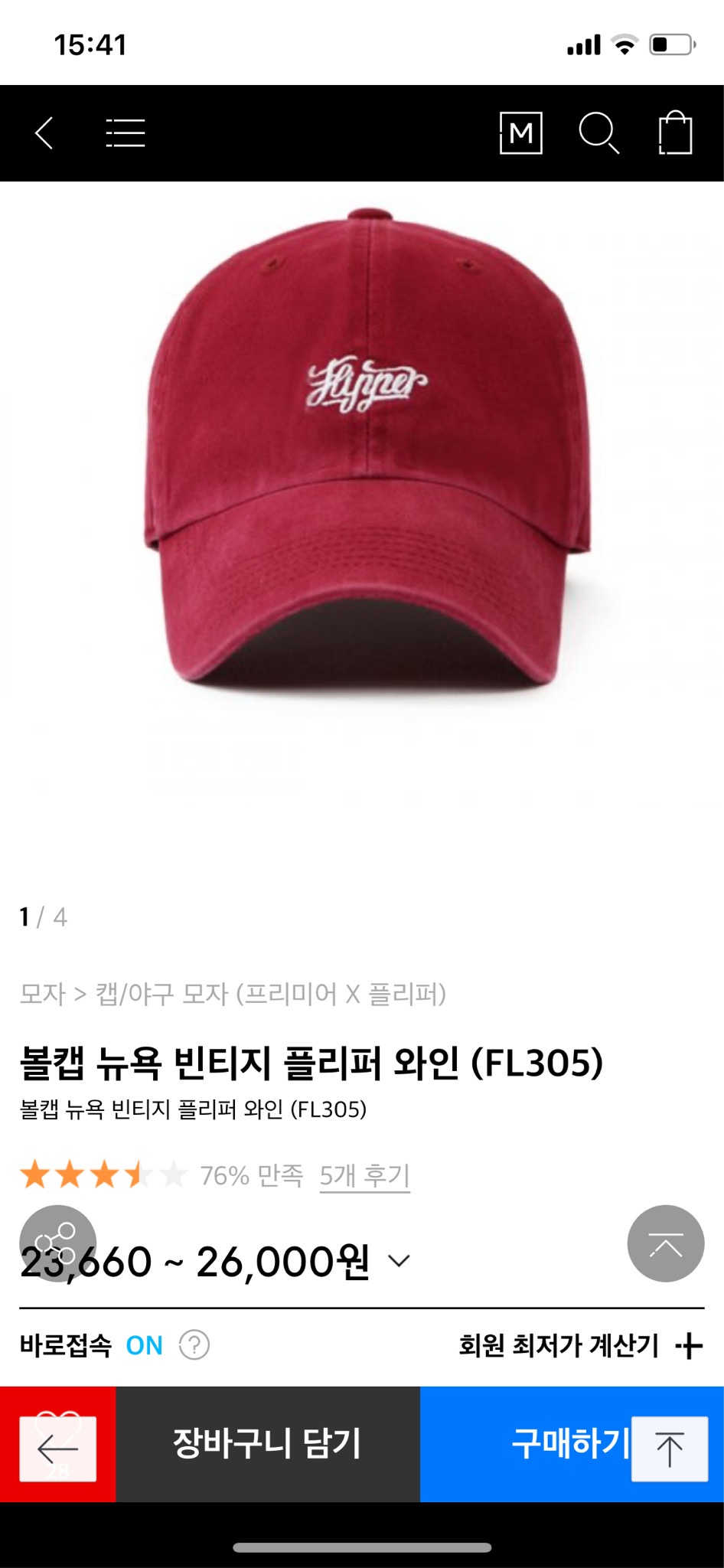The width and height of the screenshot is (724, 1568).
Task: Open the shopping bag icon
Action: [675, 132]
